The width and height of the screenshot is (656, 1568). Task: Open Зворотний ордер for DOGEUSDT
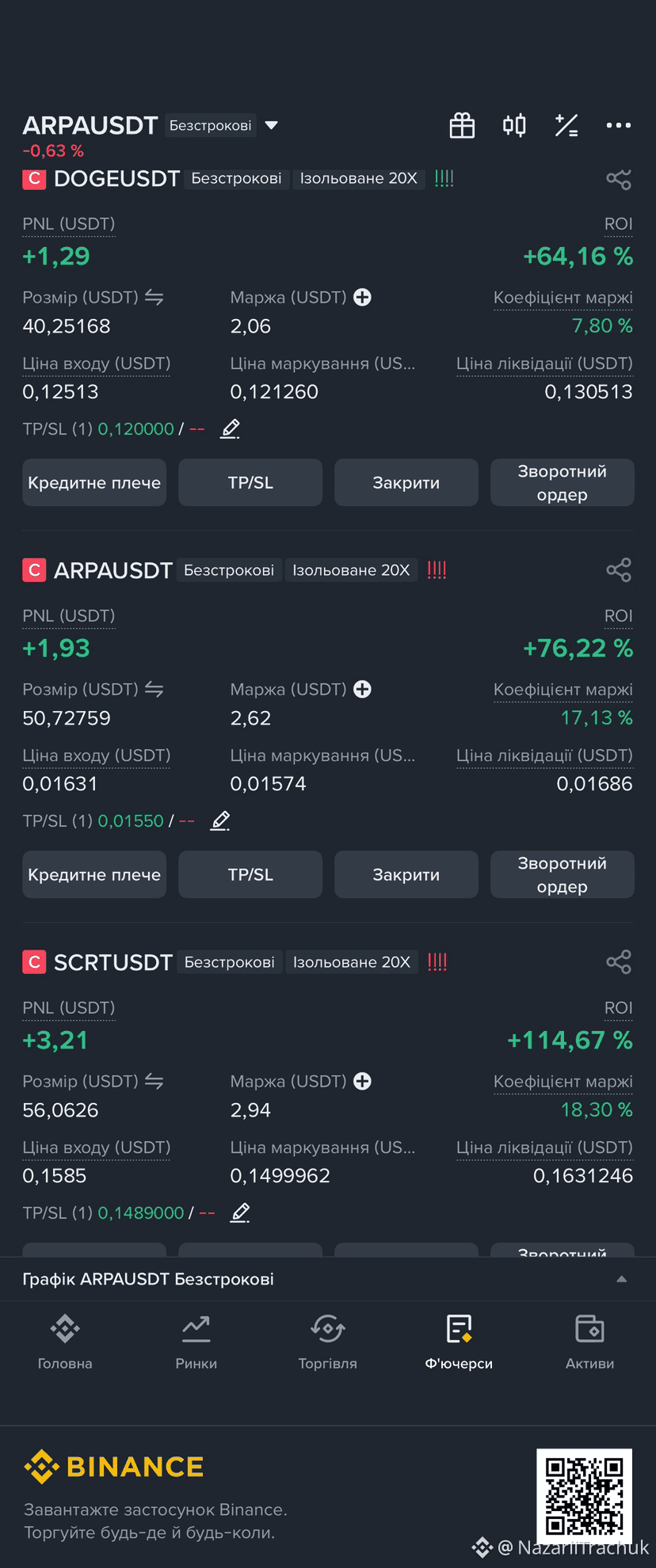point(562,482)
